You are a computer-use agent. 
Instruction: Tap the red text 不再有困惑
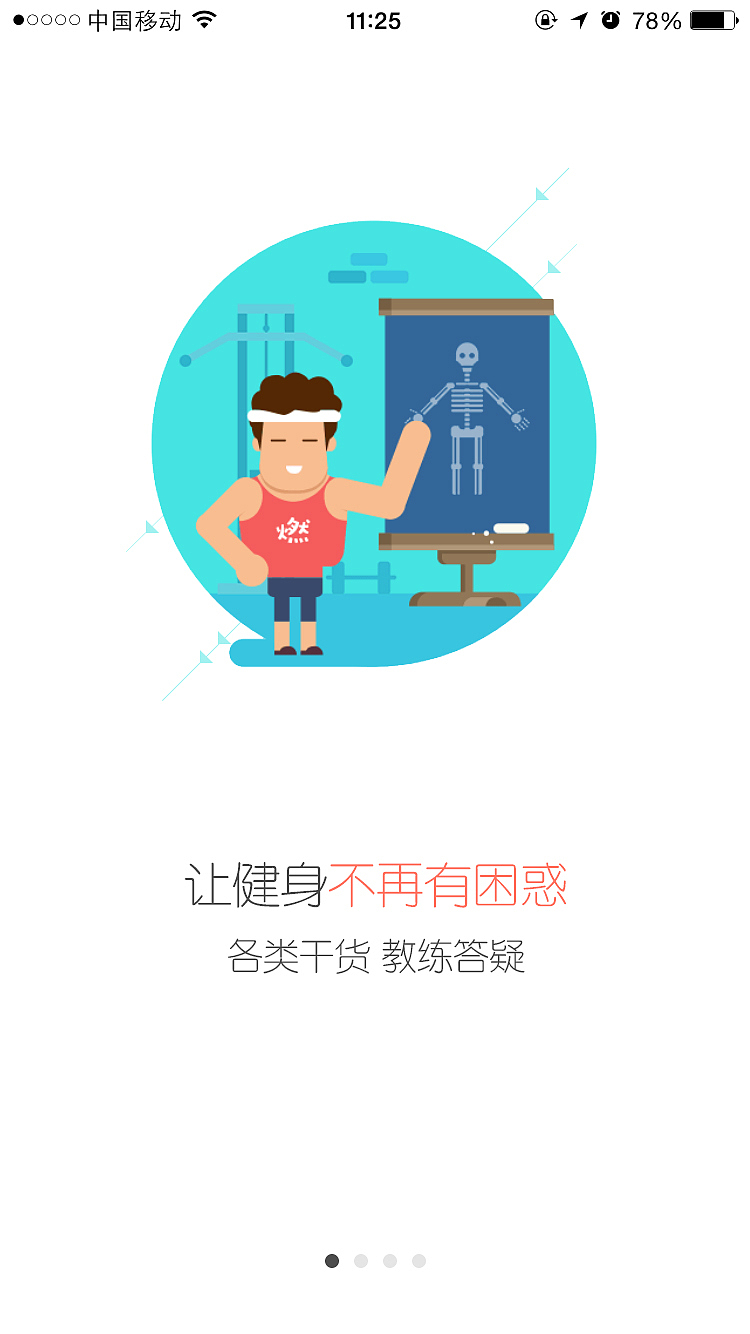(451, 882)
